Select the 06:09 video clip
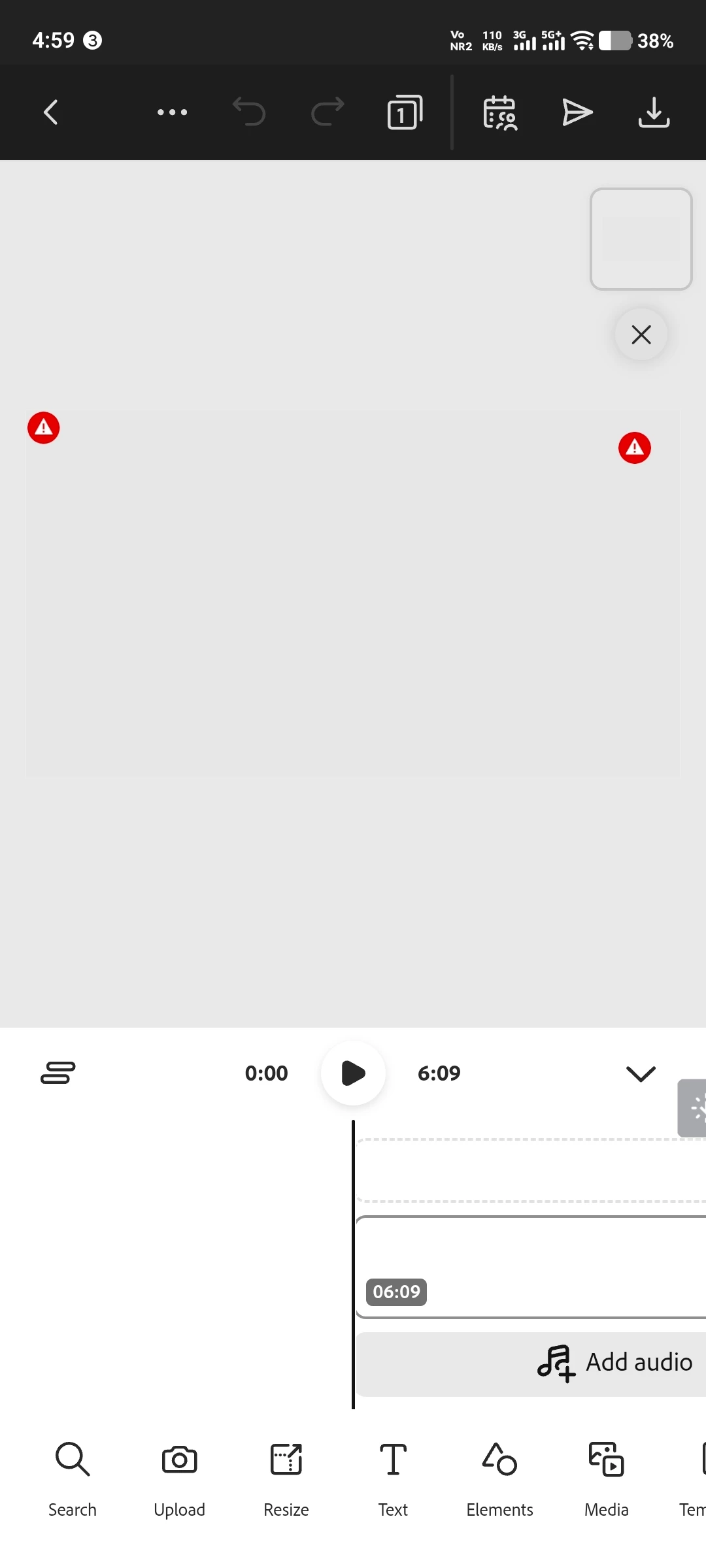 tap(531, 1267)
